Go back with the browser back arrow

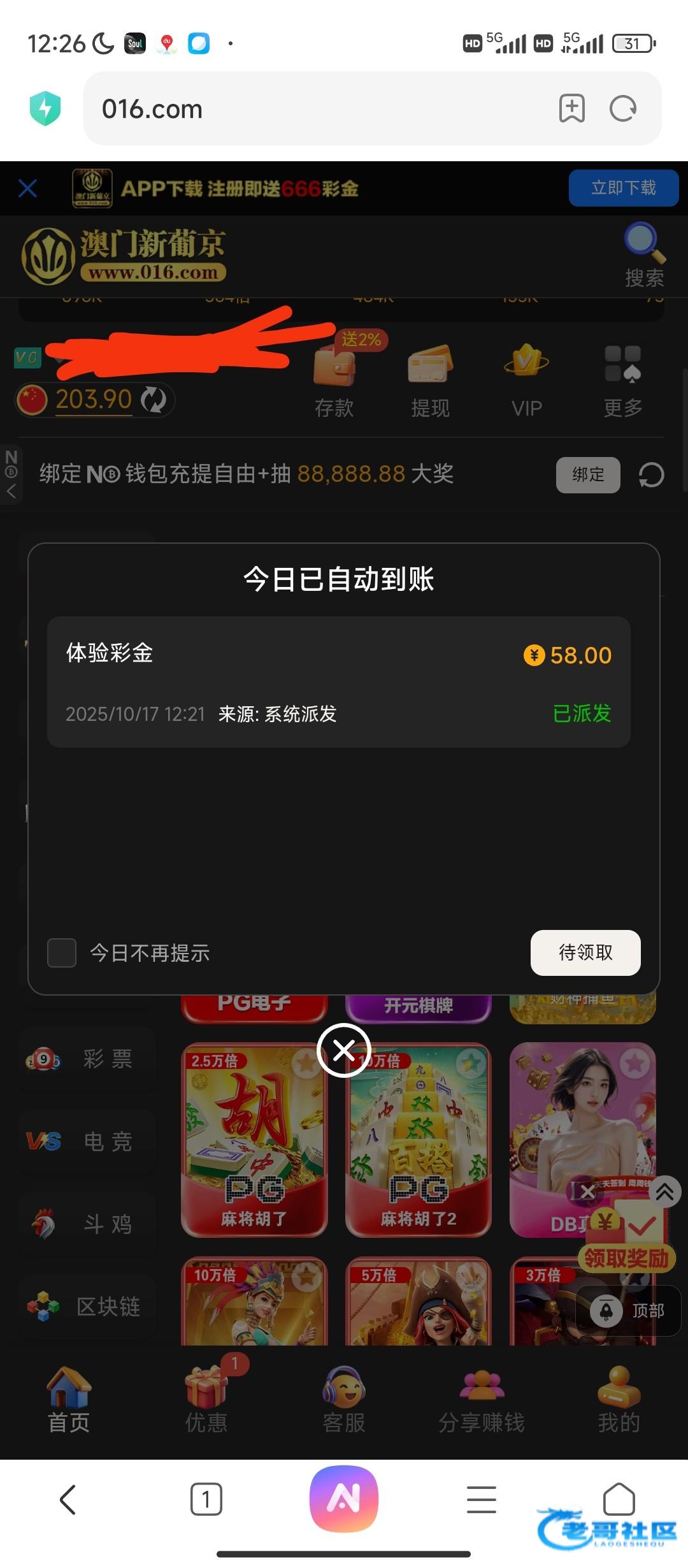(68, 1499)
